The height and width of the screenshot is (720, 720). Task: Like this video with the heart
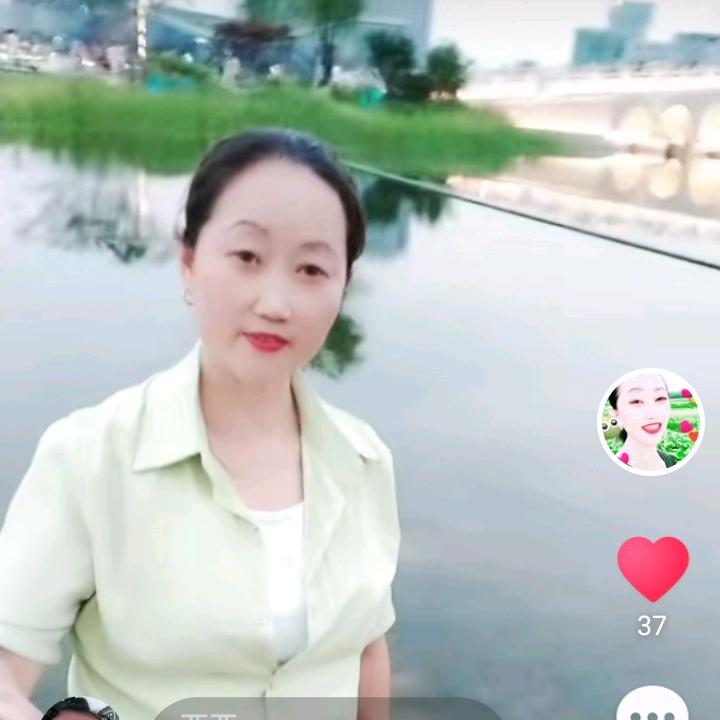(652, 568)
